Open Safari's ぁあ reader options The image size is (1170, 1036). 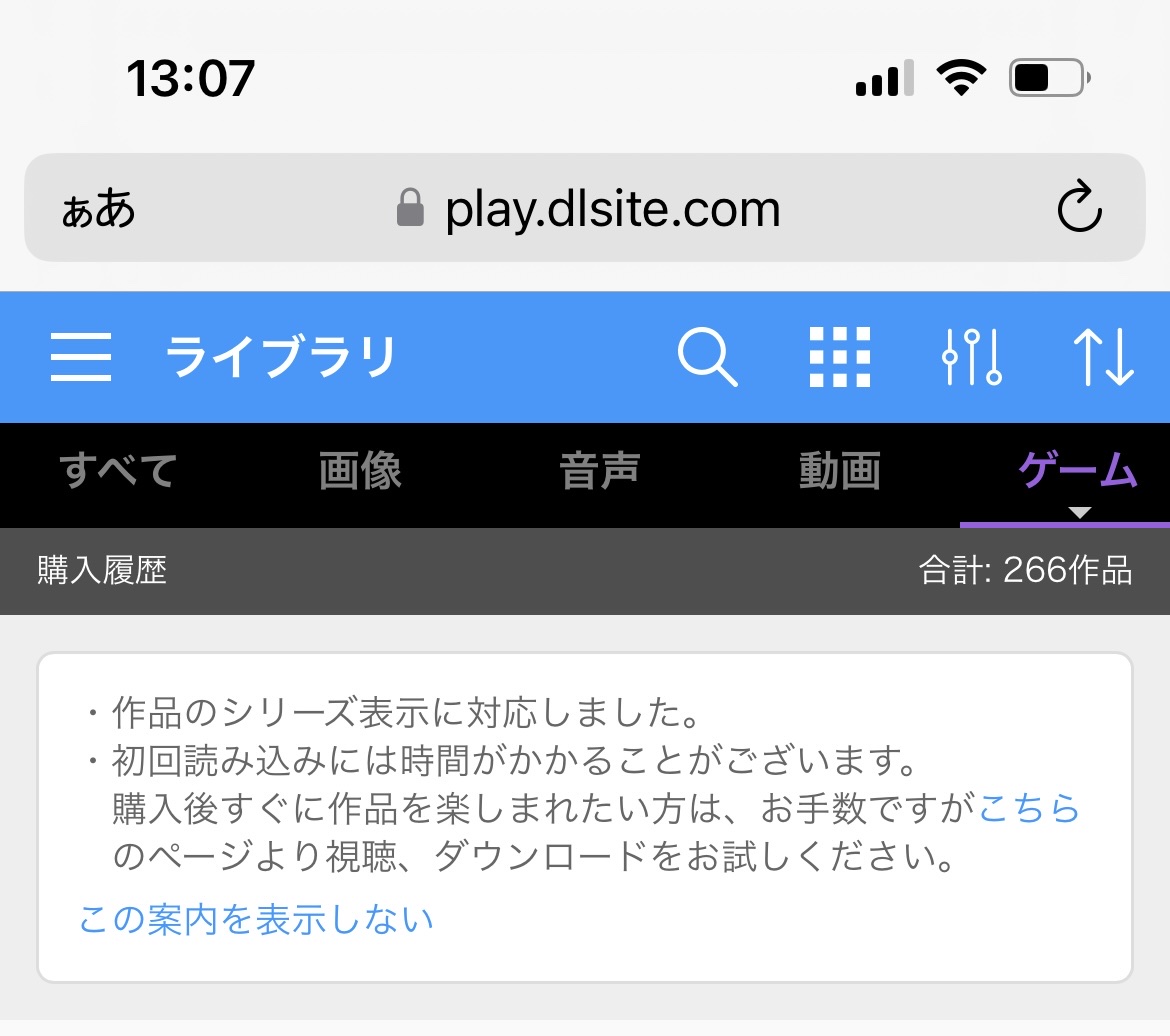pyautogui.click(x=98, y=210)
